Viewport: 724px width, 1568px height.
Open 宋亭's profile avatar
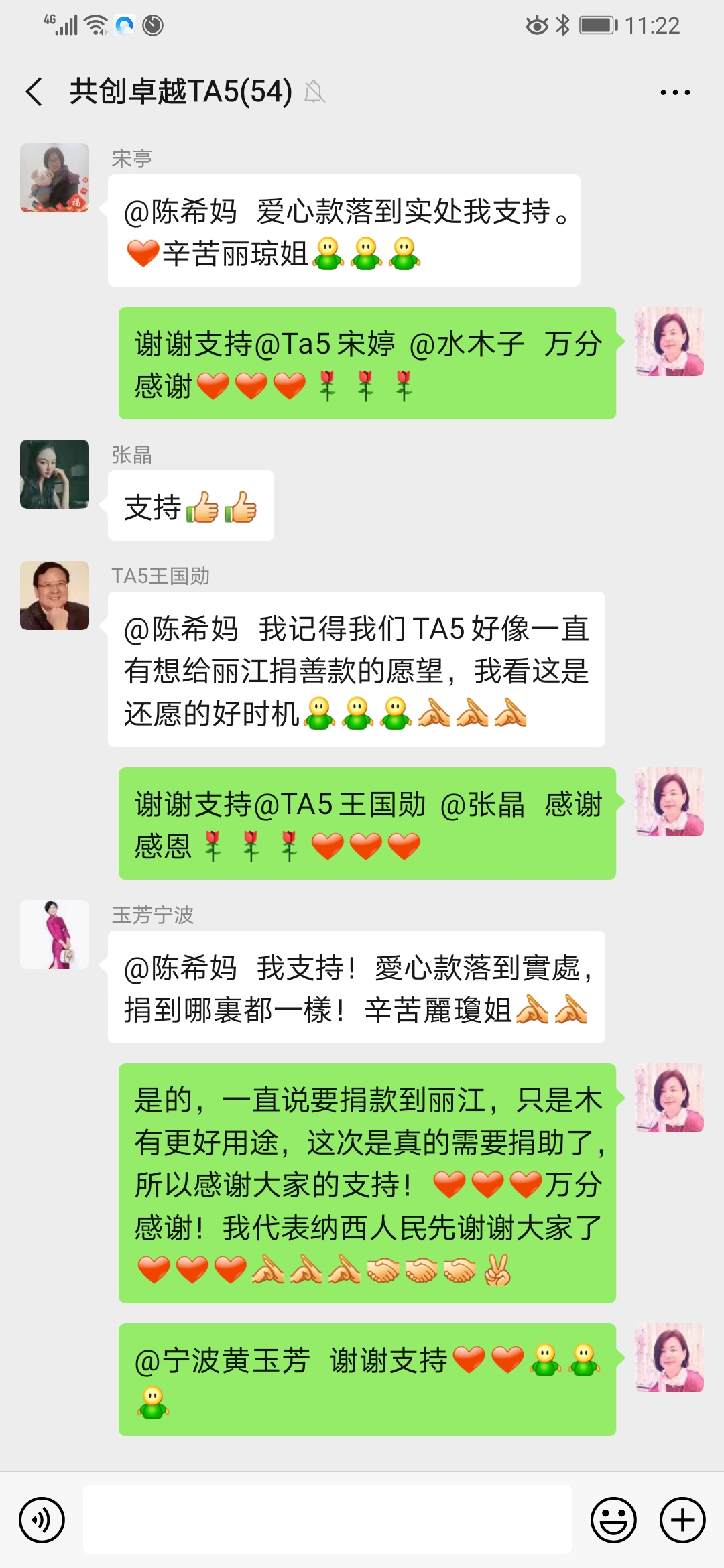point(55,178)
